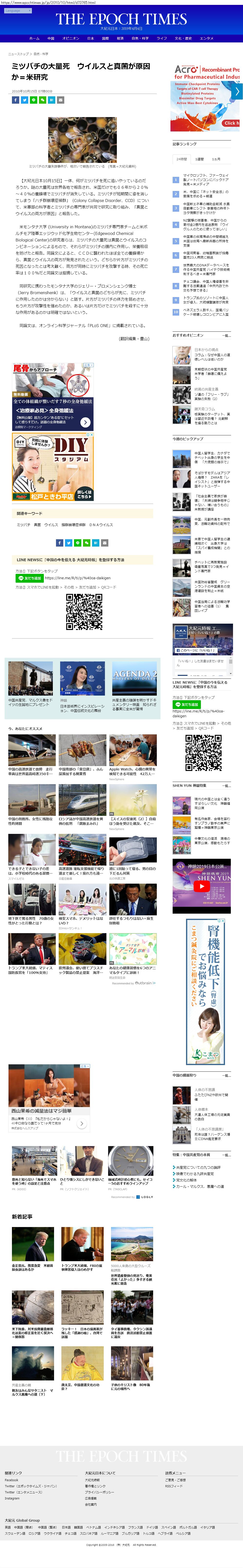Image resolution: width=243 pixels, height=1568 pixels.
Task: Tap the ミツバチ related keyword
Action: tap(23, 525)
